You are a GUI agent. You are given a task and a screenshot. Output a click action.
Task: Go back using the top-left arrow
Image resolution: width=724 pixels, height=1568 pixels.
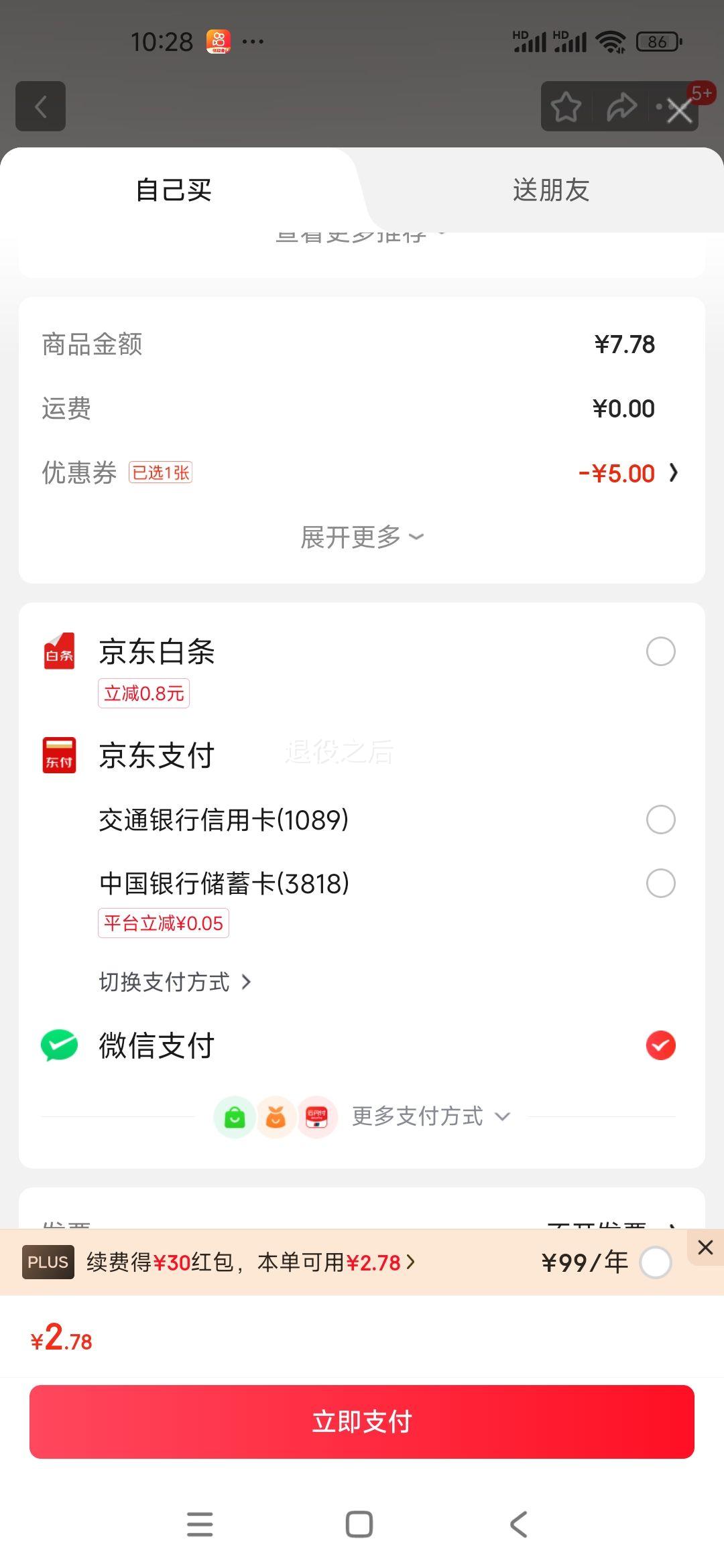tap(41, 106)
